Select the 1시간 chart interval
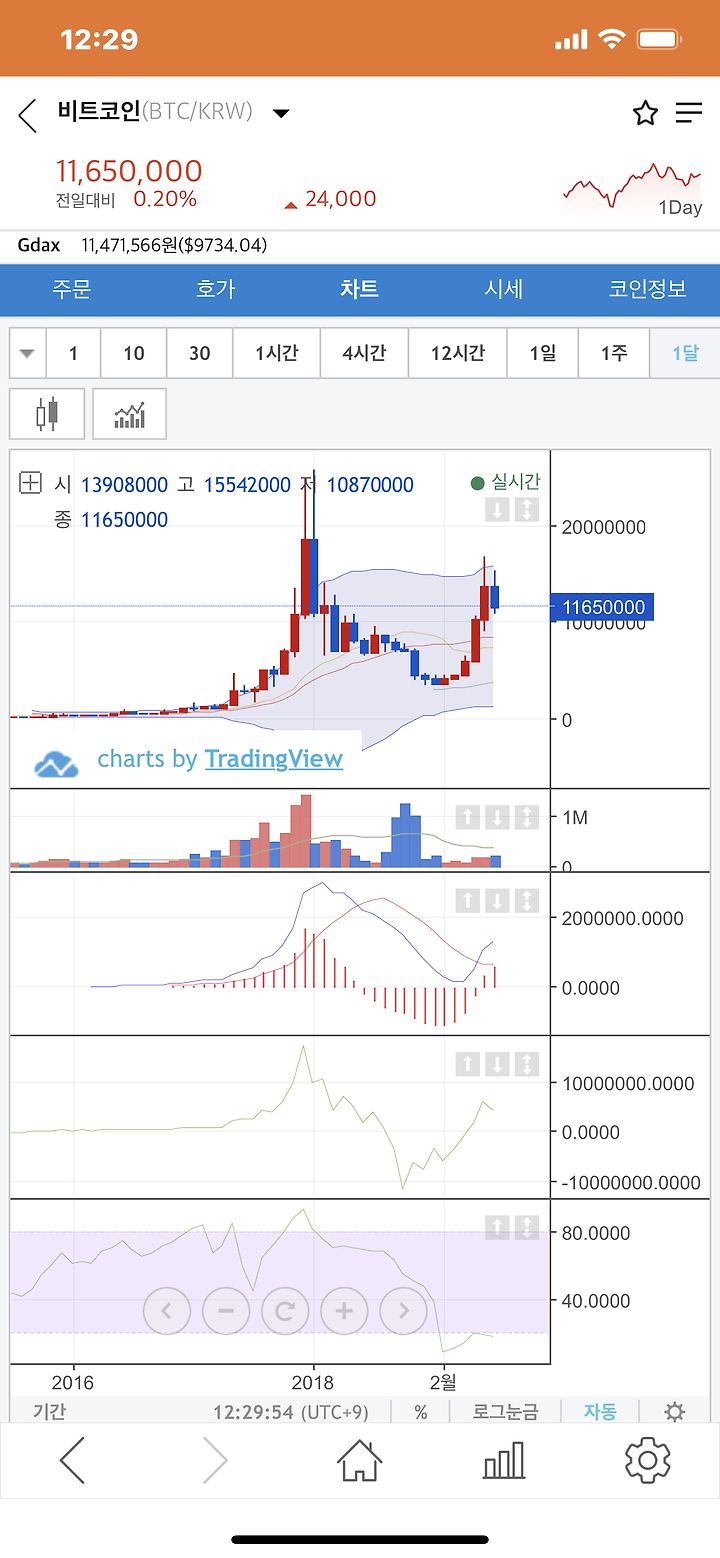The image size is (720, 1558). 277,353
